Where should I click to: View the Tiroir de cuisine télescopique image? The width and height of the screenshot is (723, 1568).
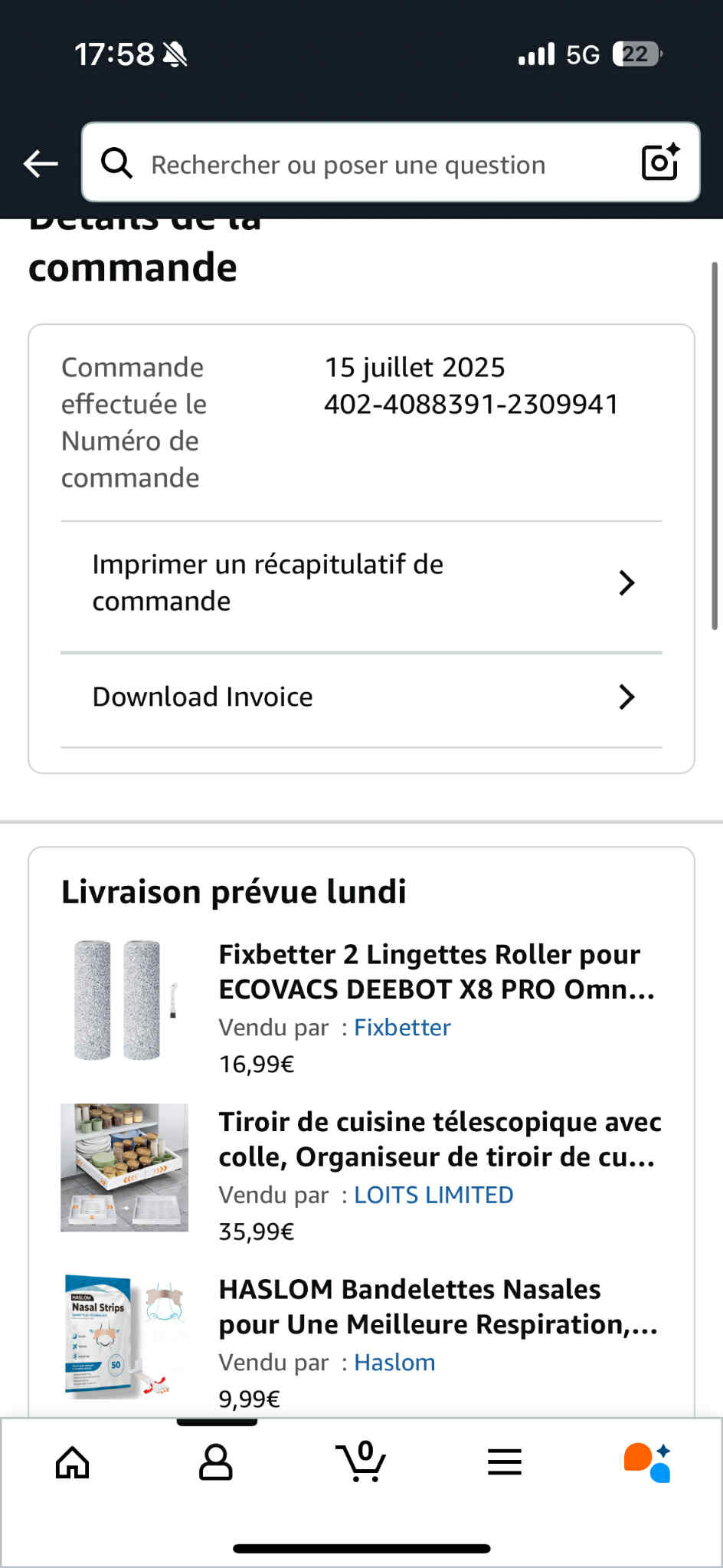click(x=125, y=1167)
